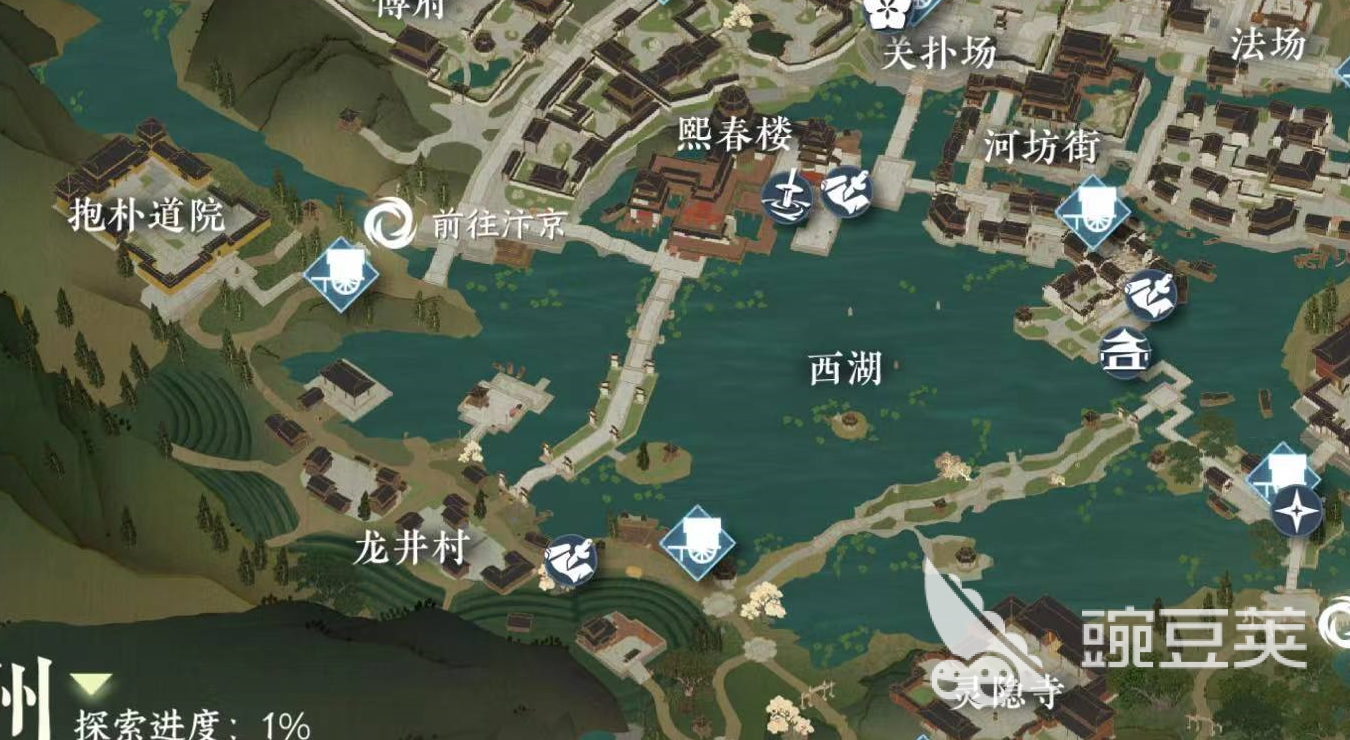Tap the scroll-and-brush marker below 河坊街
The image size is (1350, 740).
click(1151, 294)
